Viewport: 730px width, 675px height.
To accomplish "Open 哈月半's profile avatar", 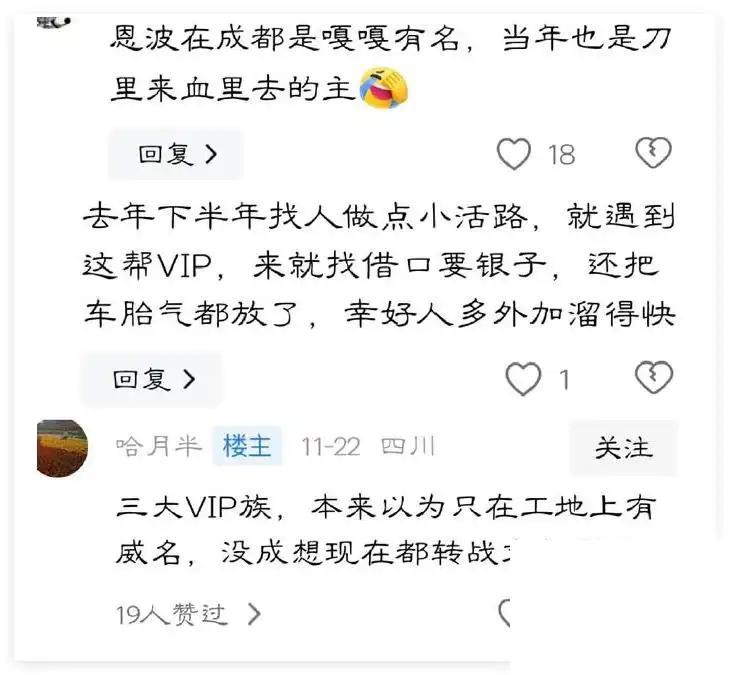I will click(x=62, y=448).
